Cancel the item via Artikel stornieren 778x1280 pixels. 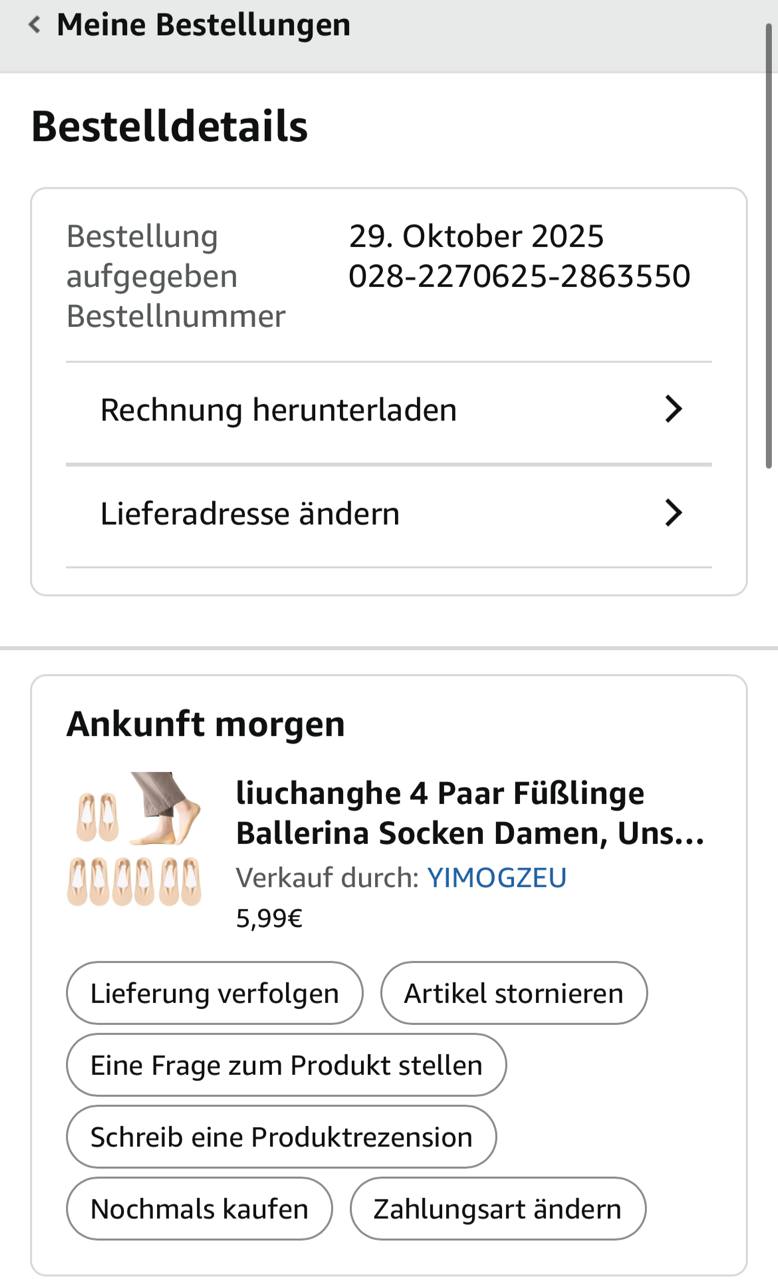point(513,993)
